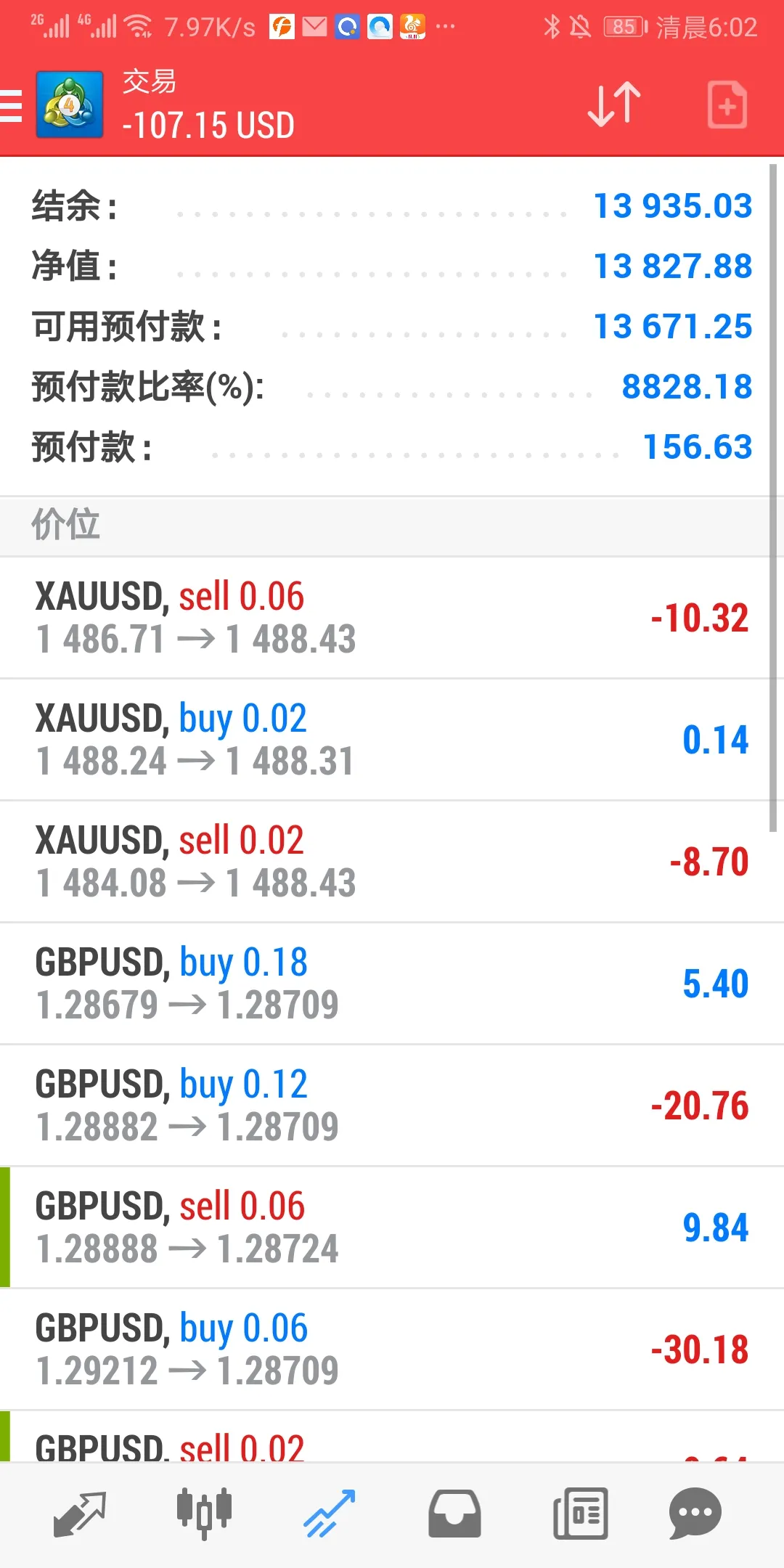Screen dimensions: 784x1568
Task: Open the XAUUSD sell 0.06 position
Action: click(392, 618)
